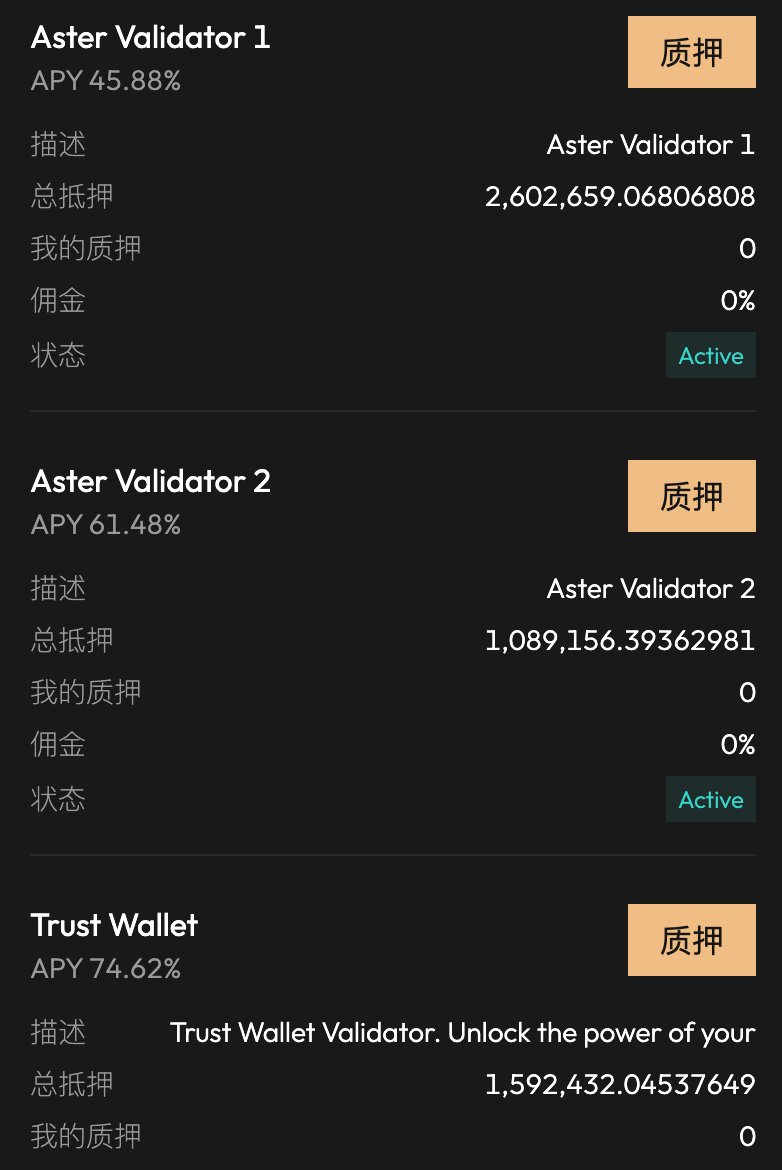
Task: Select 质押 for Trust Wallet validator
Action: tap(691, 940)
